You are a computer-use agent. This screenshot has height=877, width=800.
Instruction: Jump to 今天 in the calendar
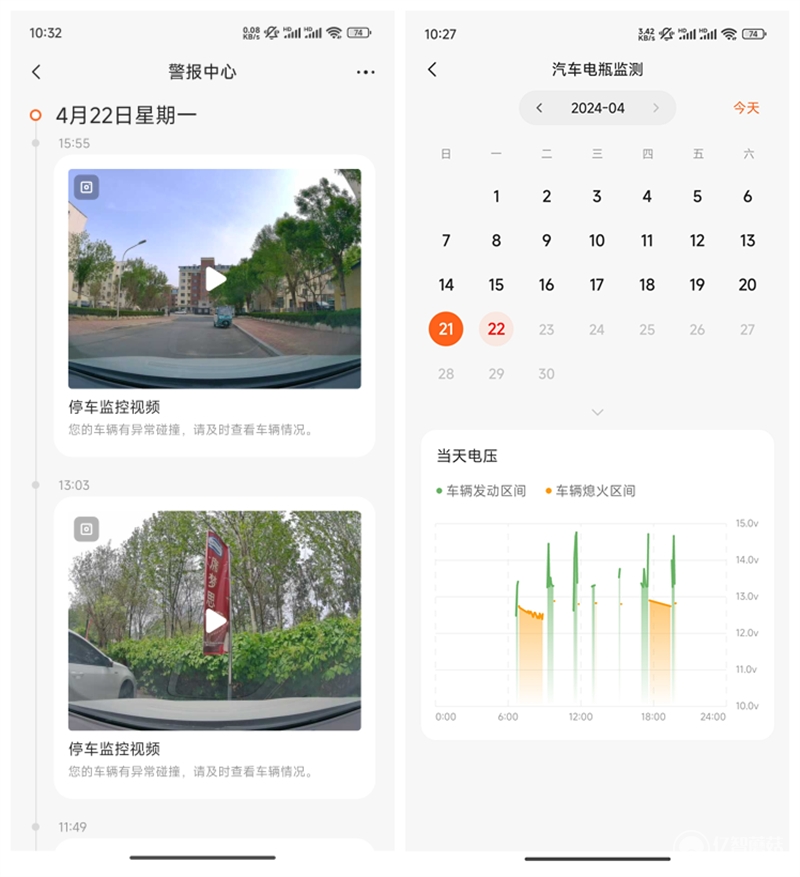tap(746, 108)
